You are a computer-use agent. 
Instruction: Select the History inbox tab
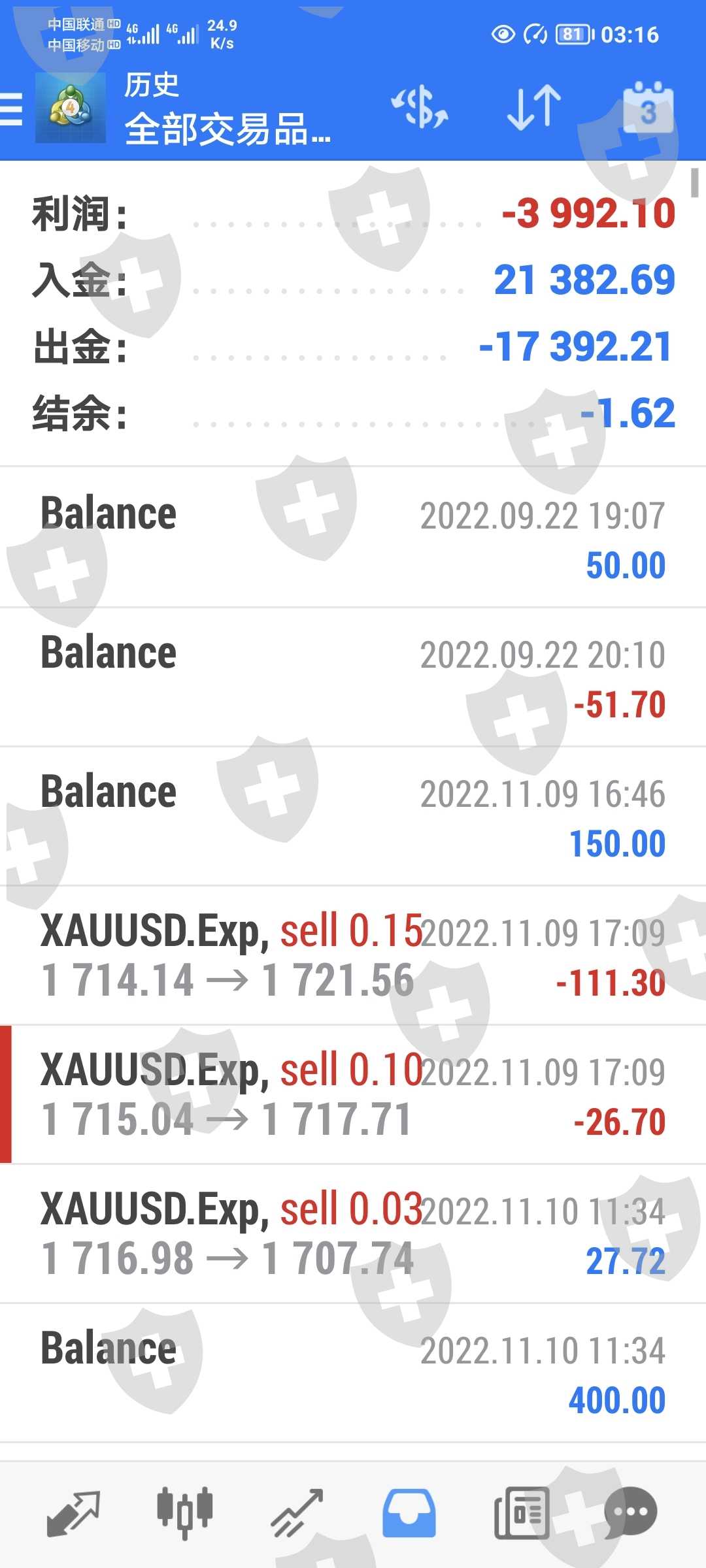tap(409, 1513)
